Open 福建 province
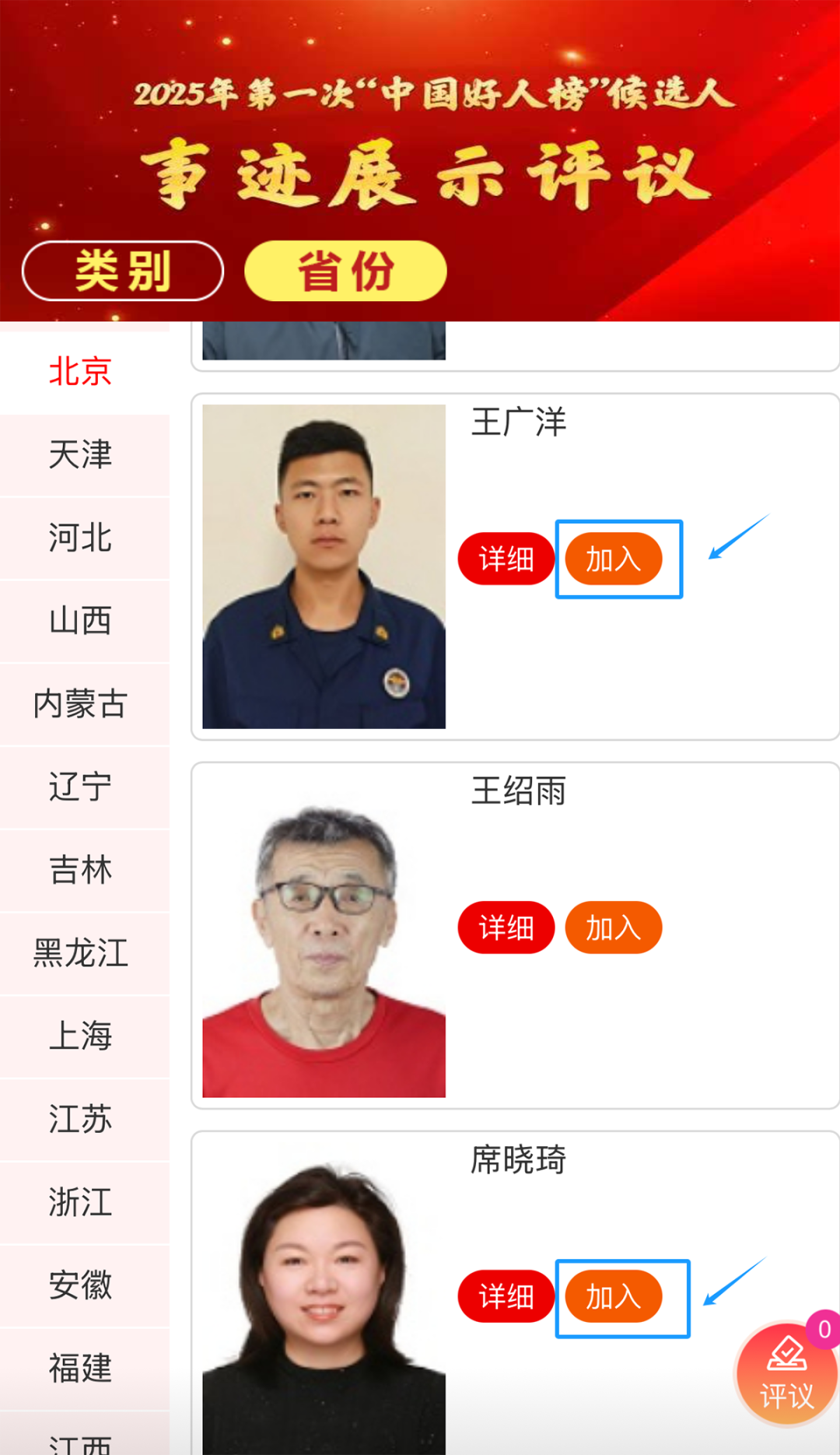This screenshot has width=840, height=1455. (81, 1369)
